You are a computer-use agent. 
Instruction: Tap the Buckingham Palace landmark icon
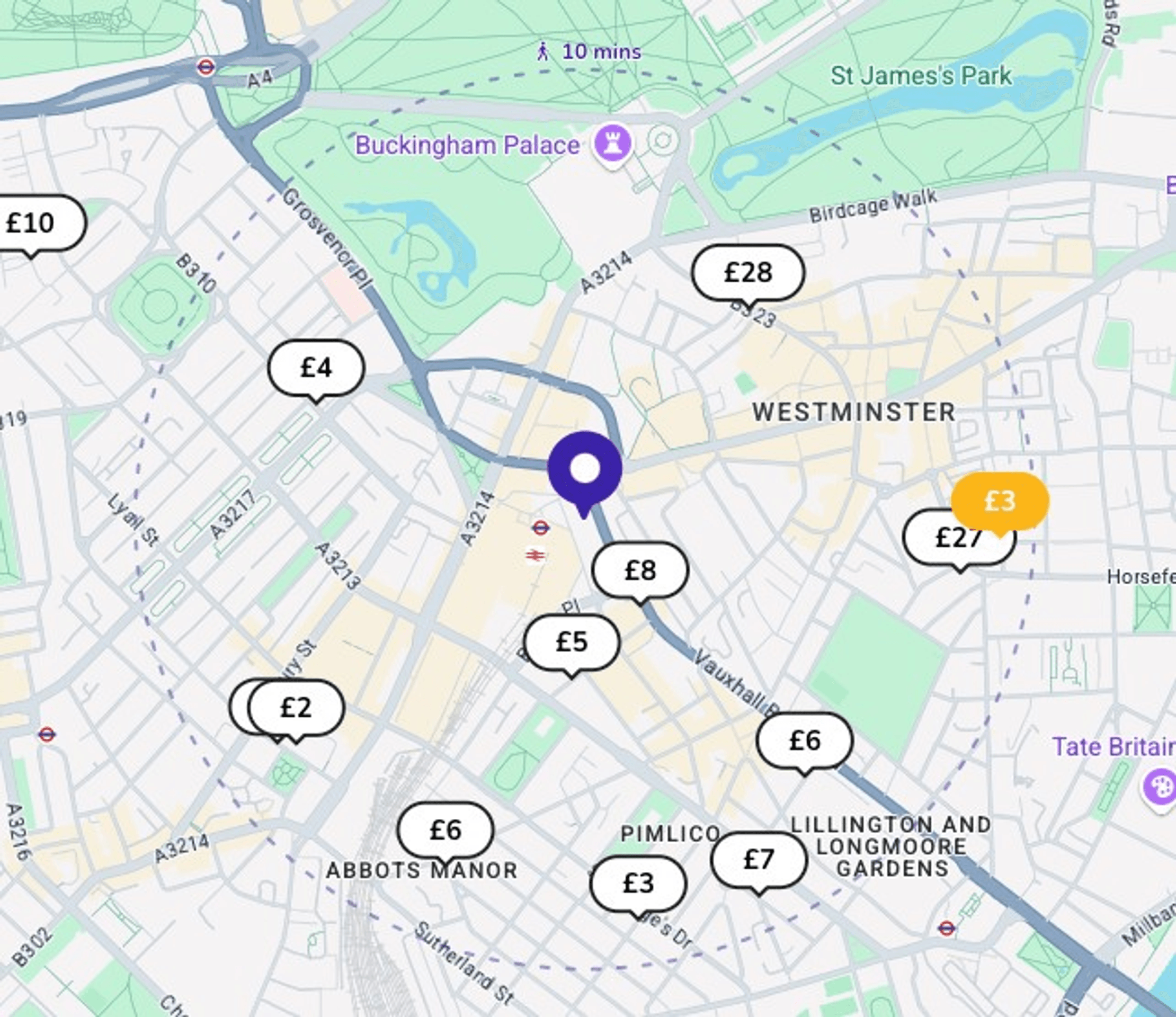612,144
